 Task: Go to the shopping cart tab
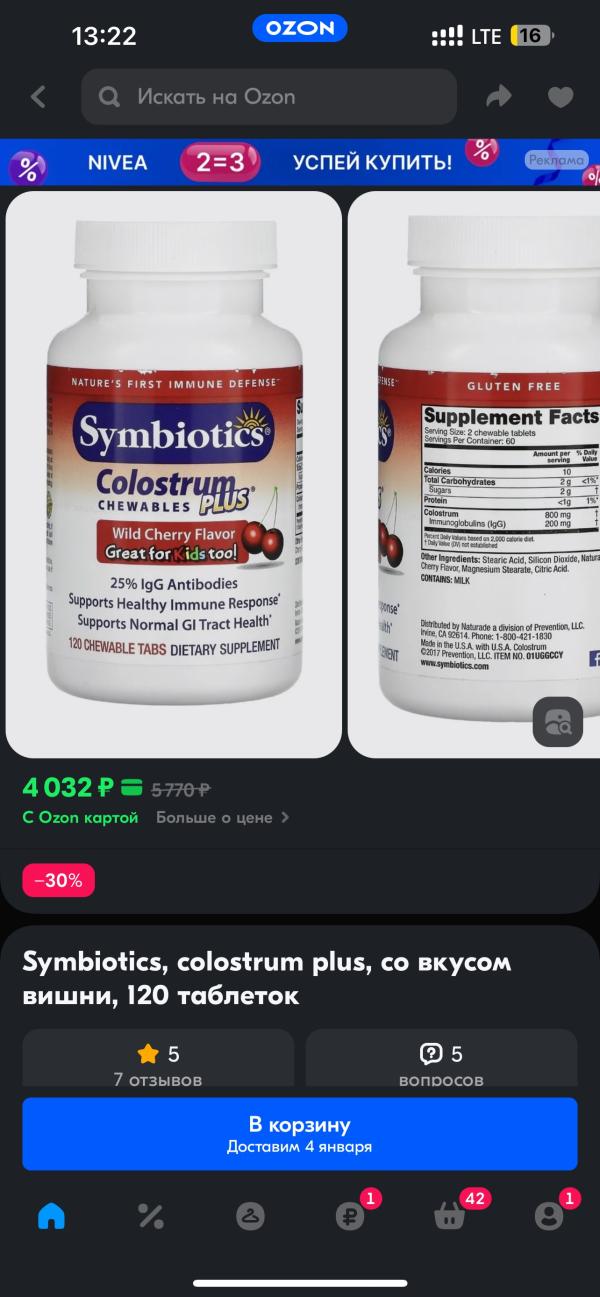coord(450,1216)
